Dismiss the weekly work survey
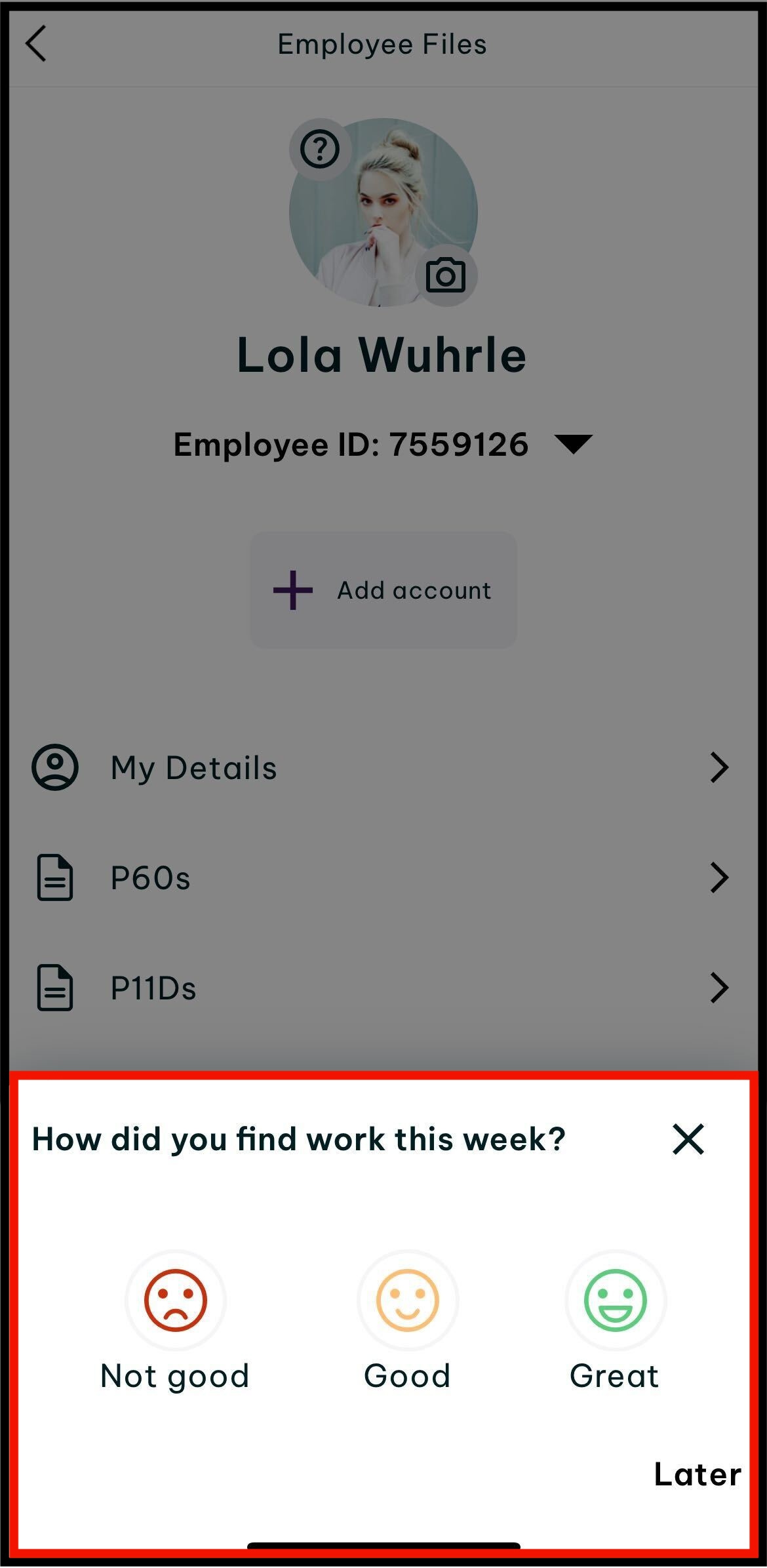This screenshot has width=767, height=1568. (688, 1139)
